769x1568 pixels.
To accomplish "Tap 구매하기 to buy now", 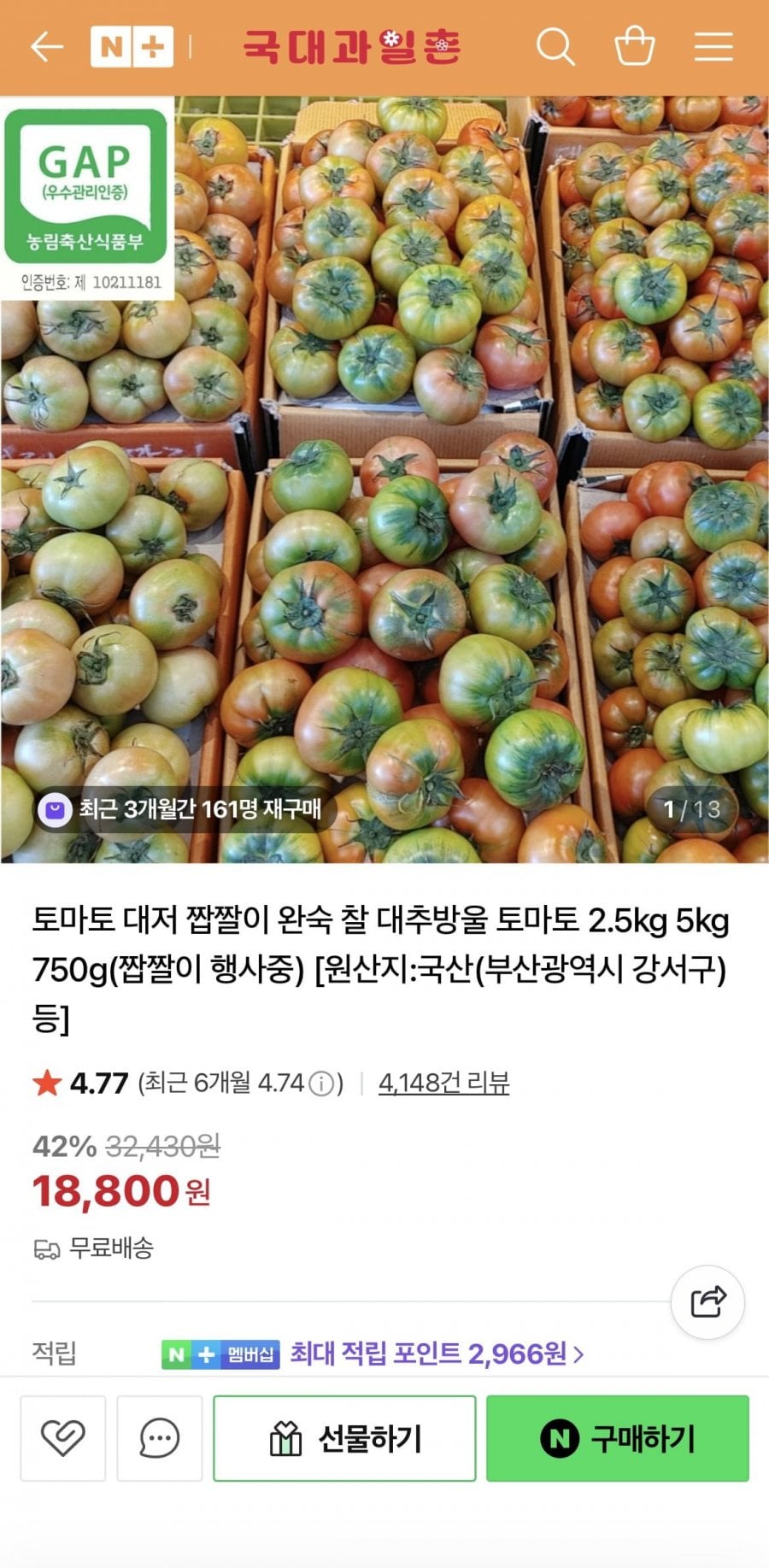I will [x=617, y=1438].
